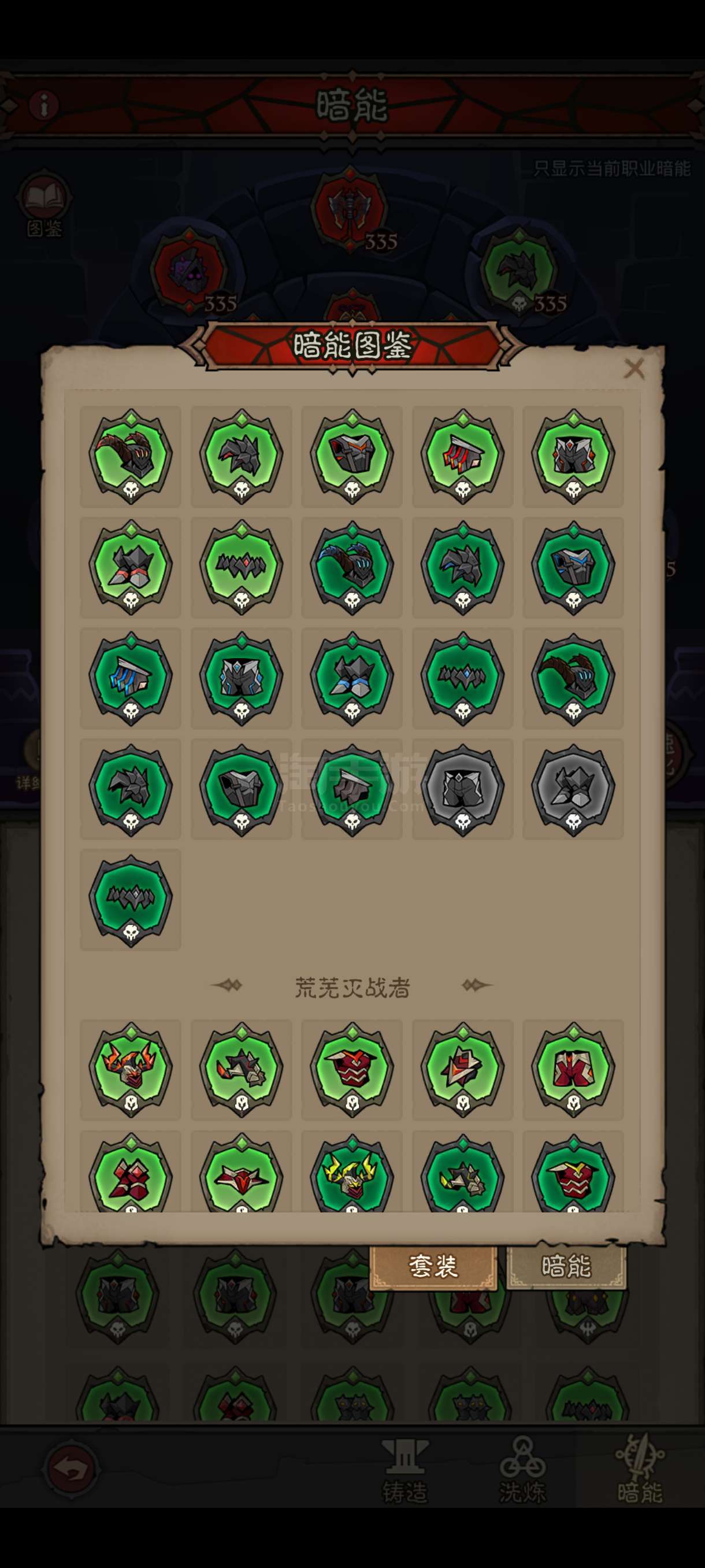This screenshot has width=705, height=1568.
Task: Select the grey gauntlet item
Action: [x=574, y=789]
